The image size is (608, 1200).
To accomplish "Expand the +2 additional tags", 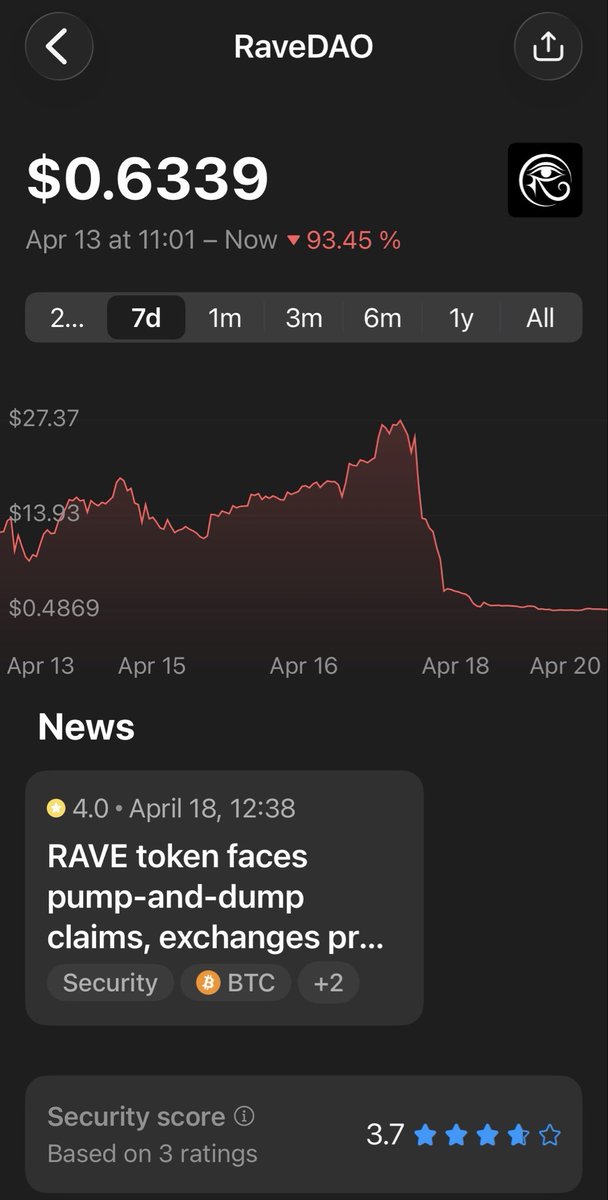I will (x=328, y=983).
